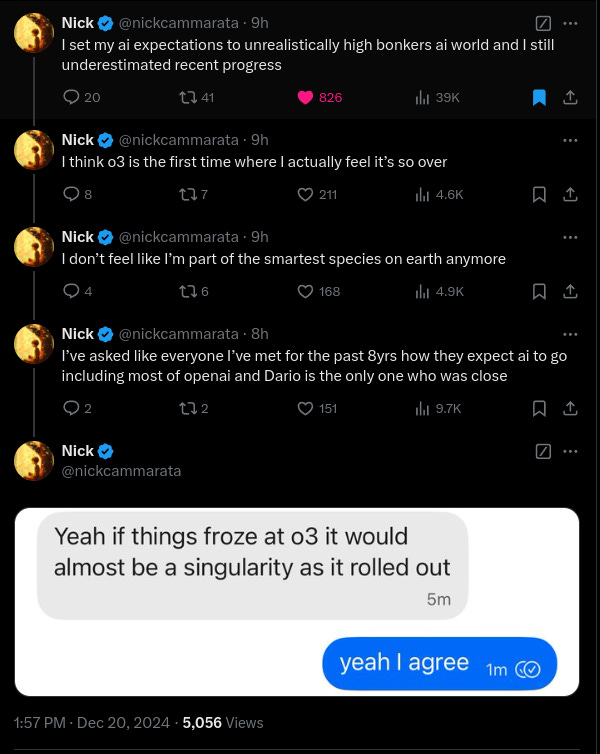Share the 'ai expectations' tweet

coord(570,98)
